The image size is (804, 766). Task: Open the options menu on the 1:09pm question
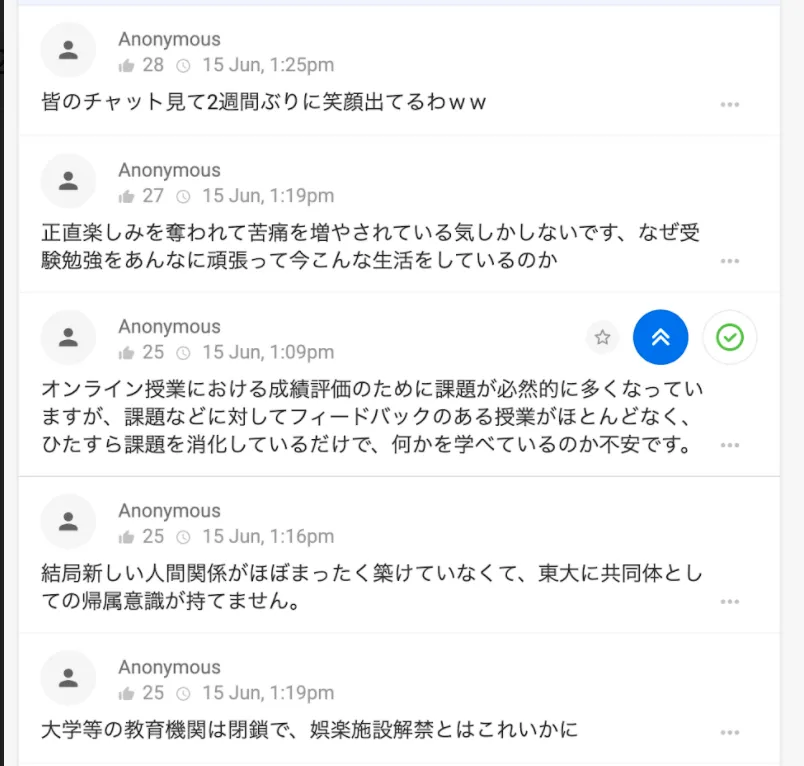[729, 445]
